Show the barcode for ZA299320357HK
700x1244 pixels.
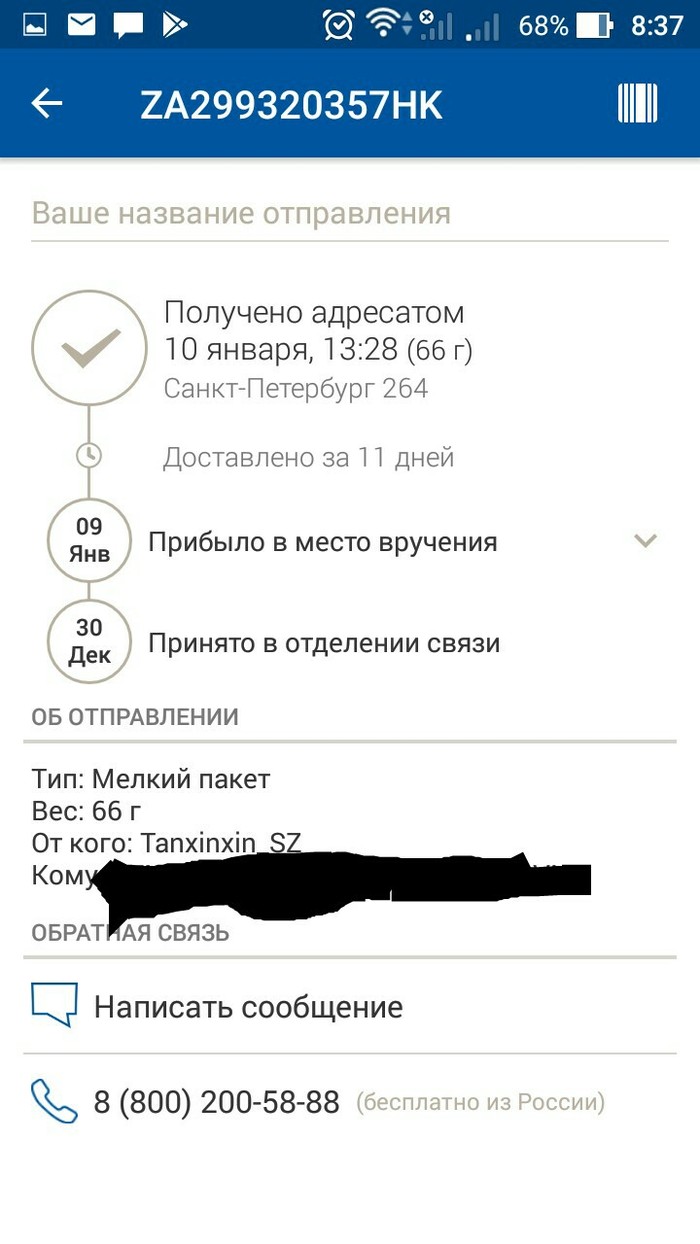[x=637, y=103]
